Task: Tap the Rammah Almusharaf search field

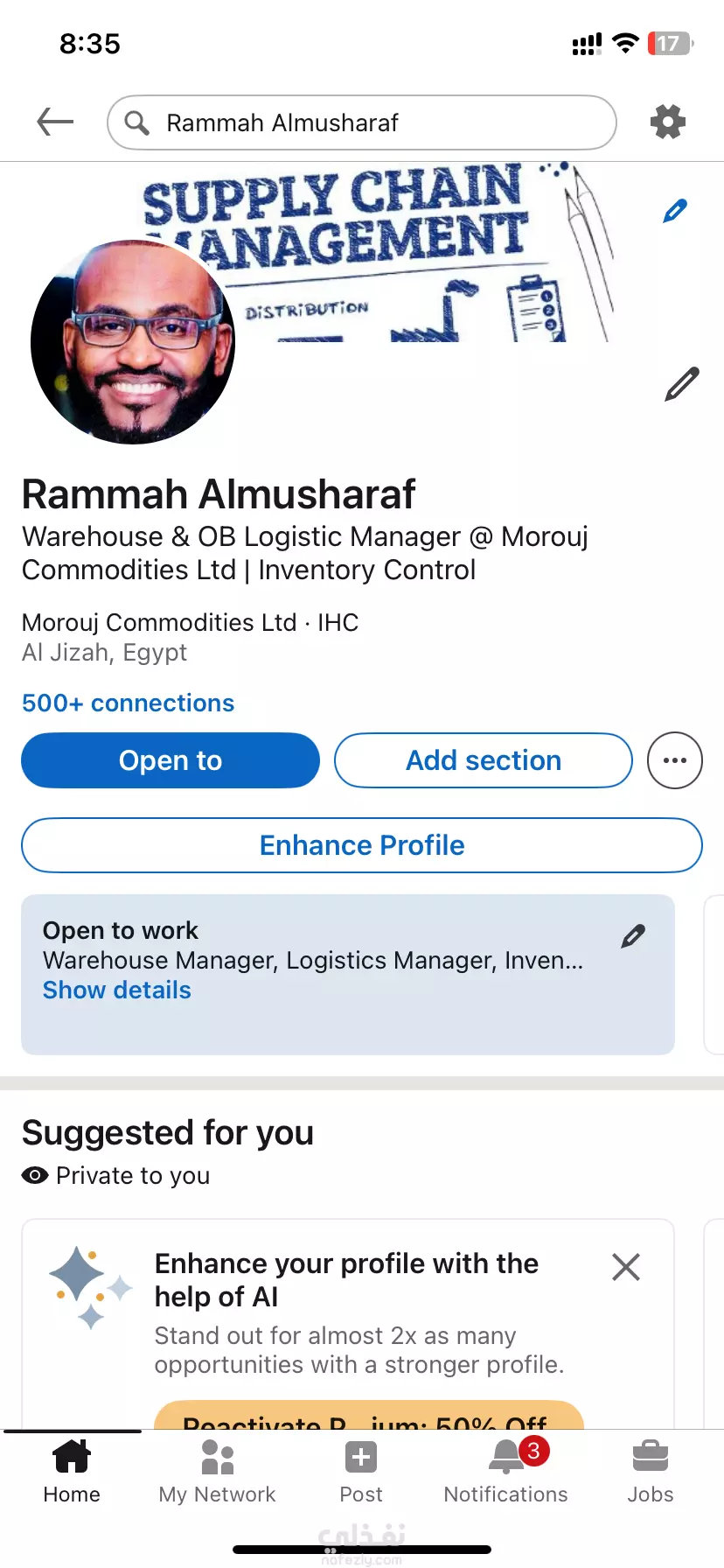Action: click(x=362, y=122)
